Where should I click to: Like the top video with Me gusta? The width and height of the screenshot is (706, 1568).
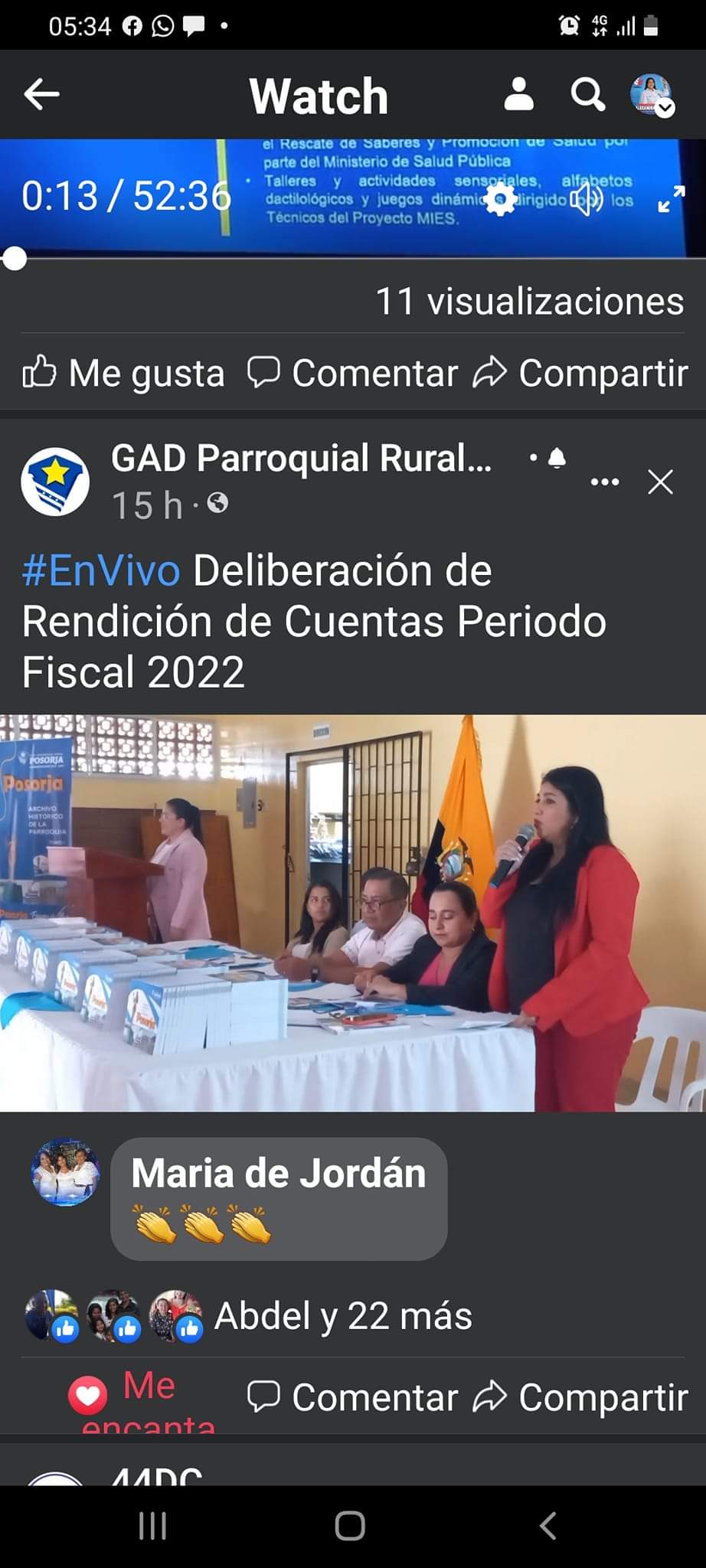pyautogui.click(x=124, y=374)
